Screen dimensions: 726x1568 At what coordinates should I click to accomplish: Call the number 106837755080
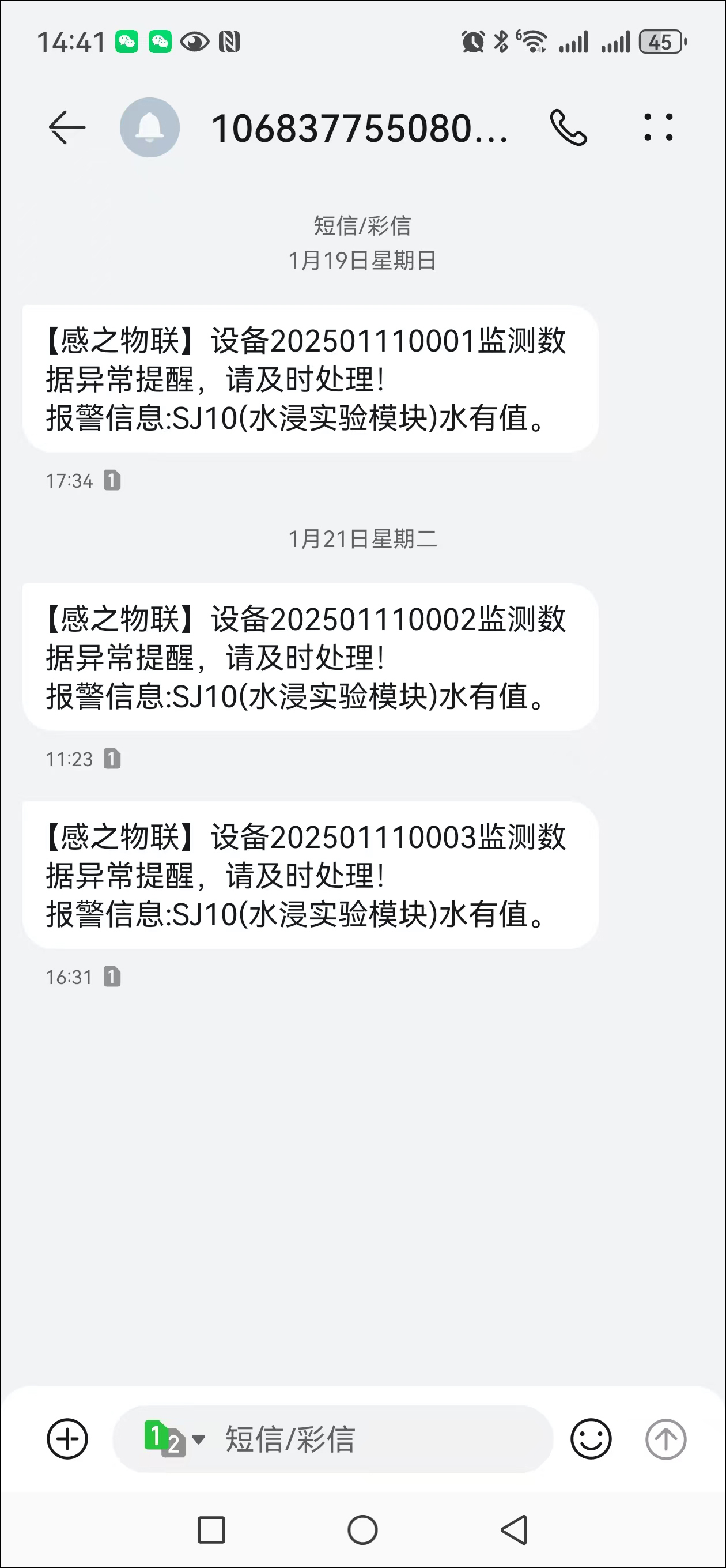(x=568, y=128)
